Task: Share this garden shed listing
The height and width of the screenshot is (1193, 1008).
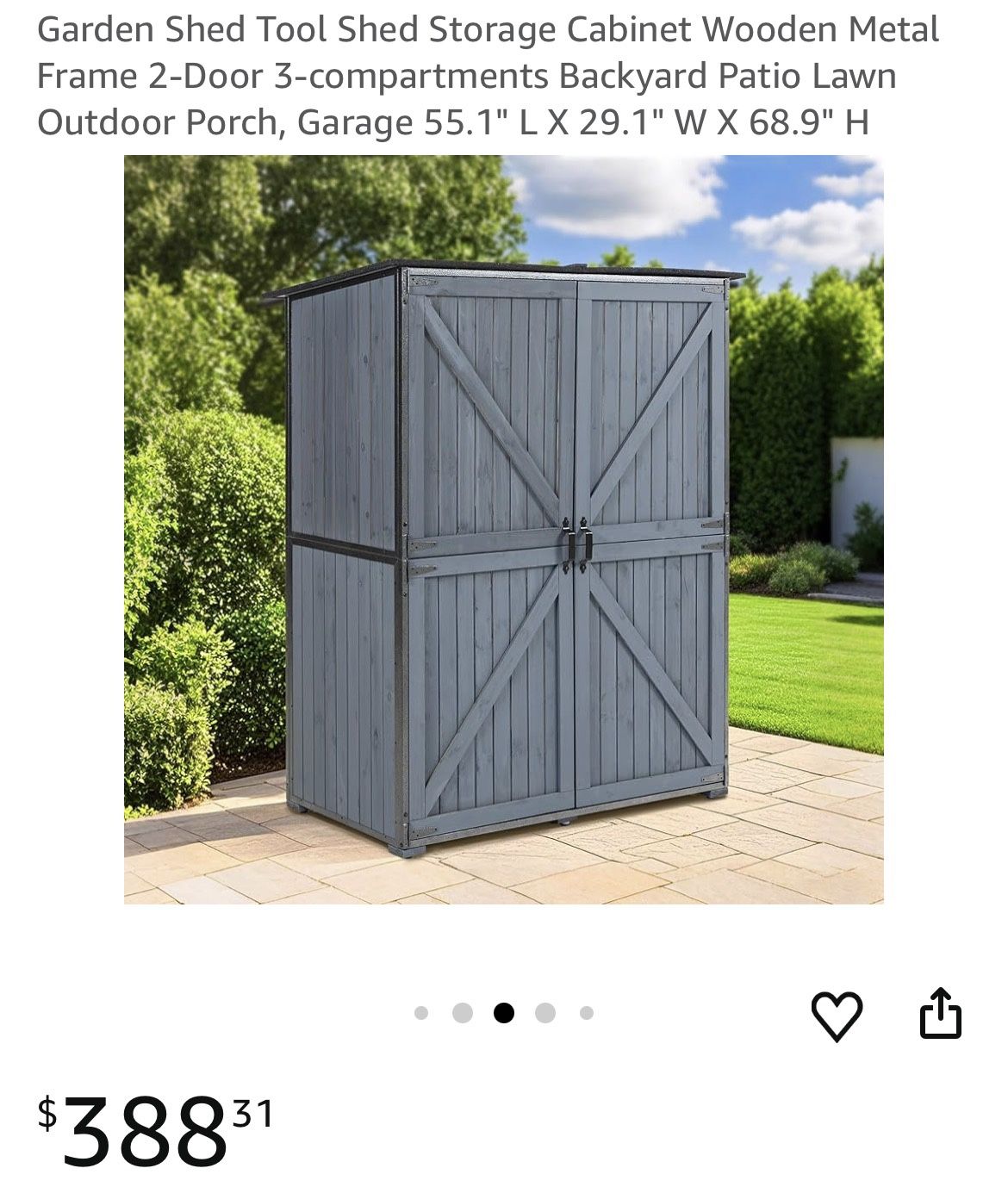Action: (940, 1012)
